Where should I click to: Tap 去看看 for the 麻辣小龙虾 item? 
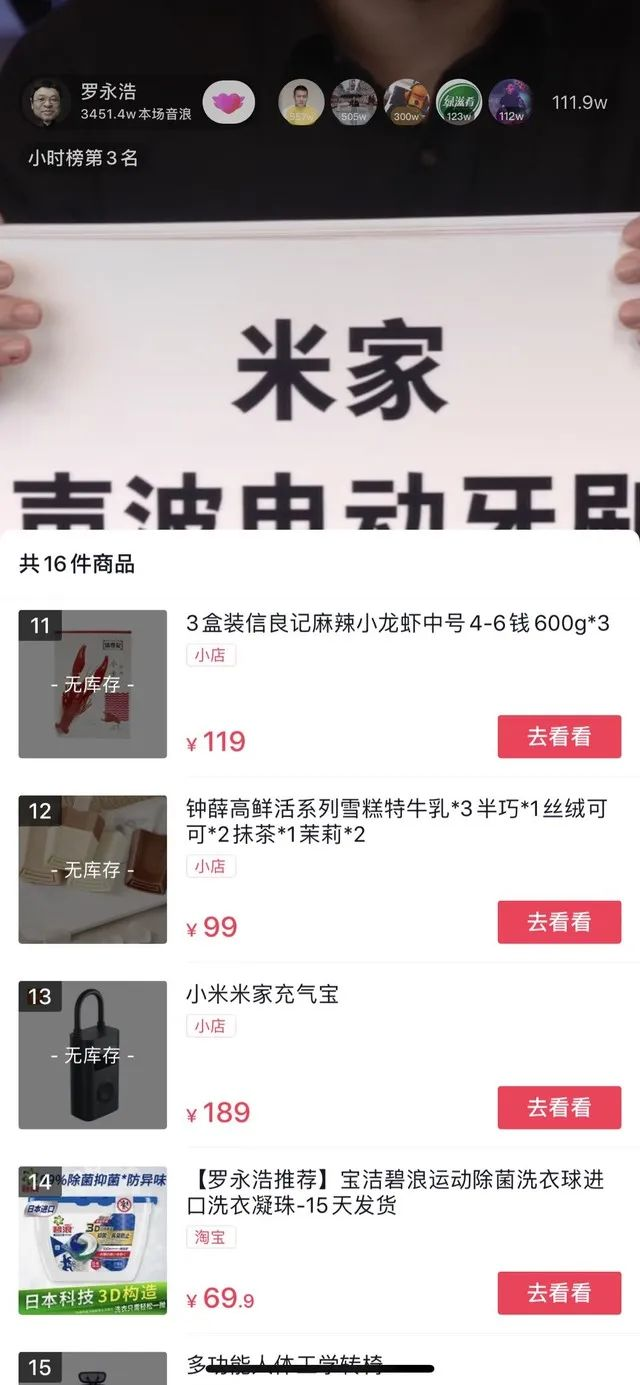click(559, 737)
